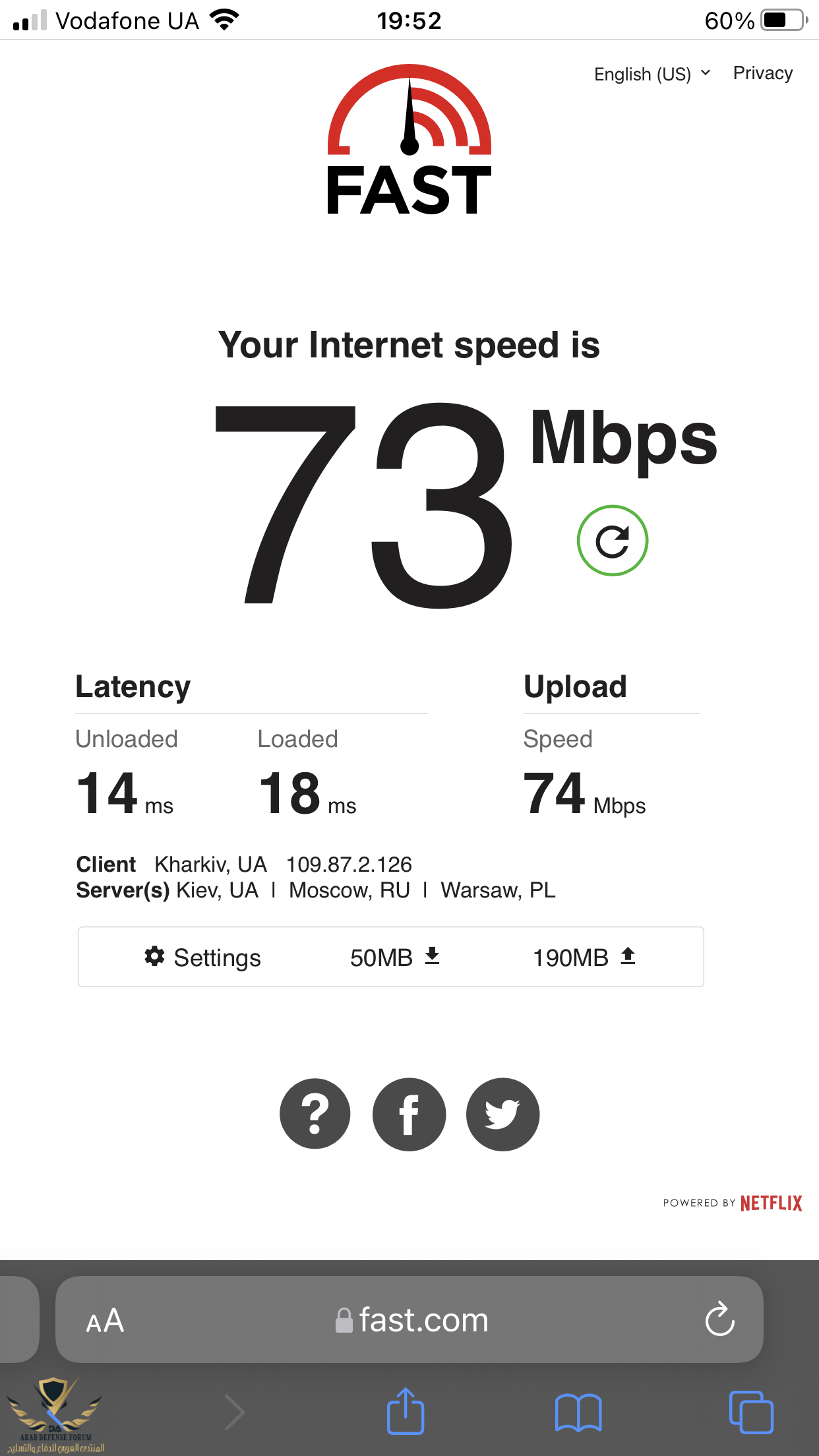Restart the speed test with the refresh icon
The width and height of the screenshot is (819, 1456).
point(612,541)
